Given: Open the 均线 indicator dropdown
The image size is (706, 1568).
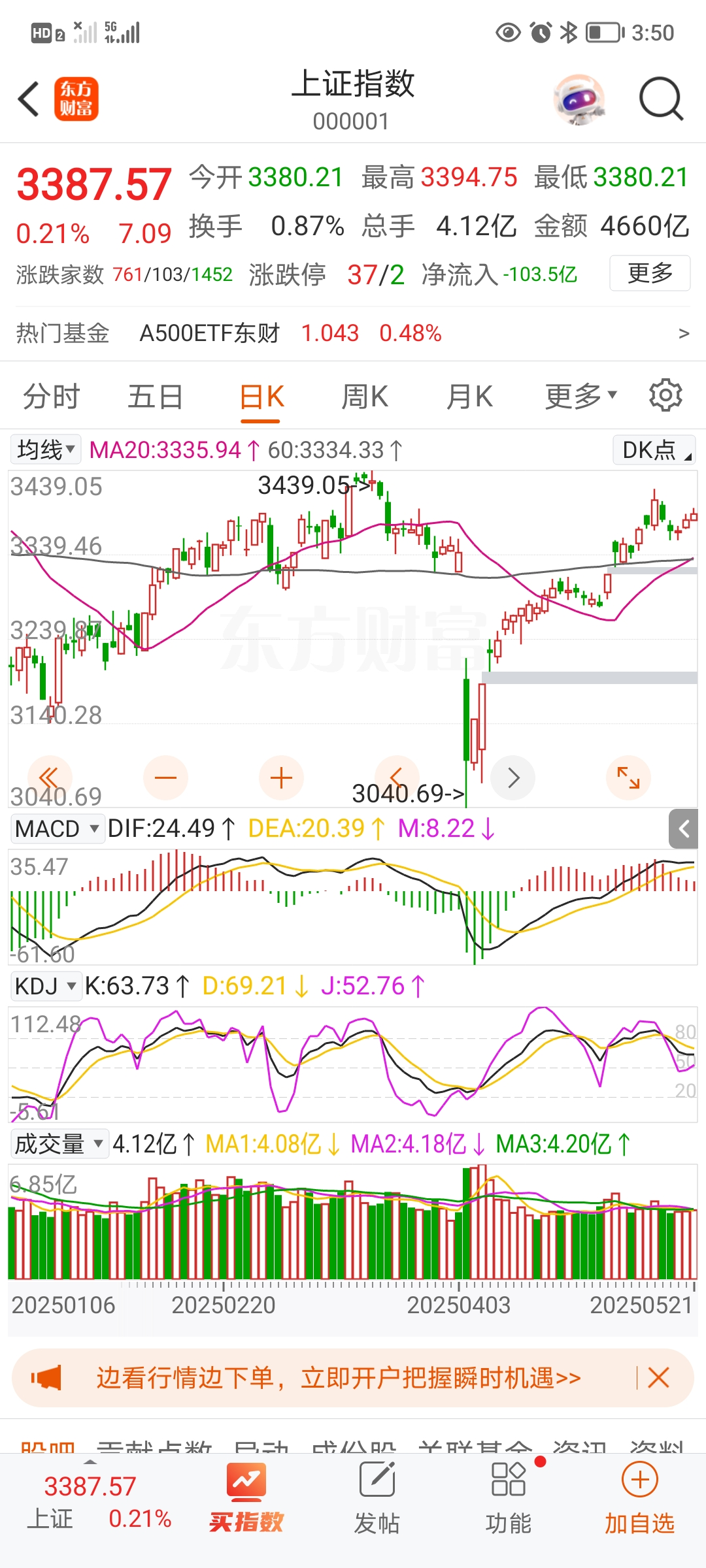Looking at the screenshot, I should [46, 449].
